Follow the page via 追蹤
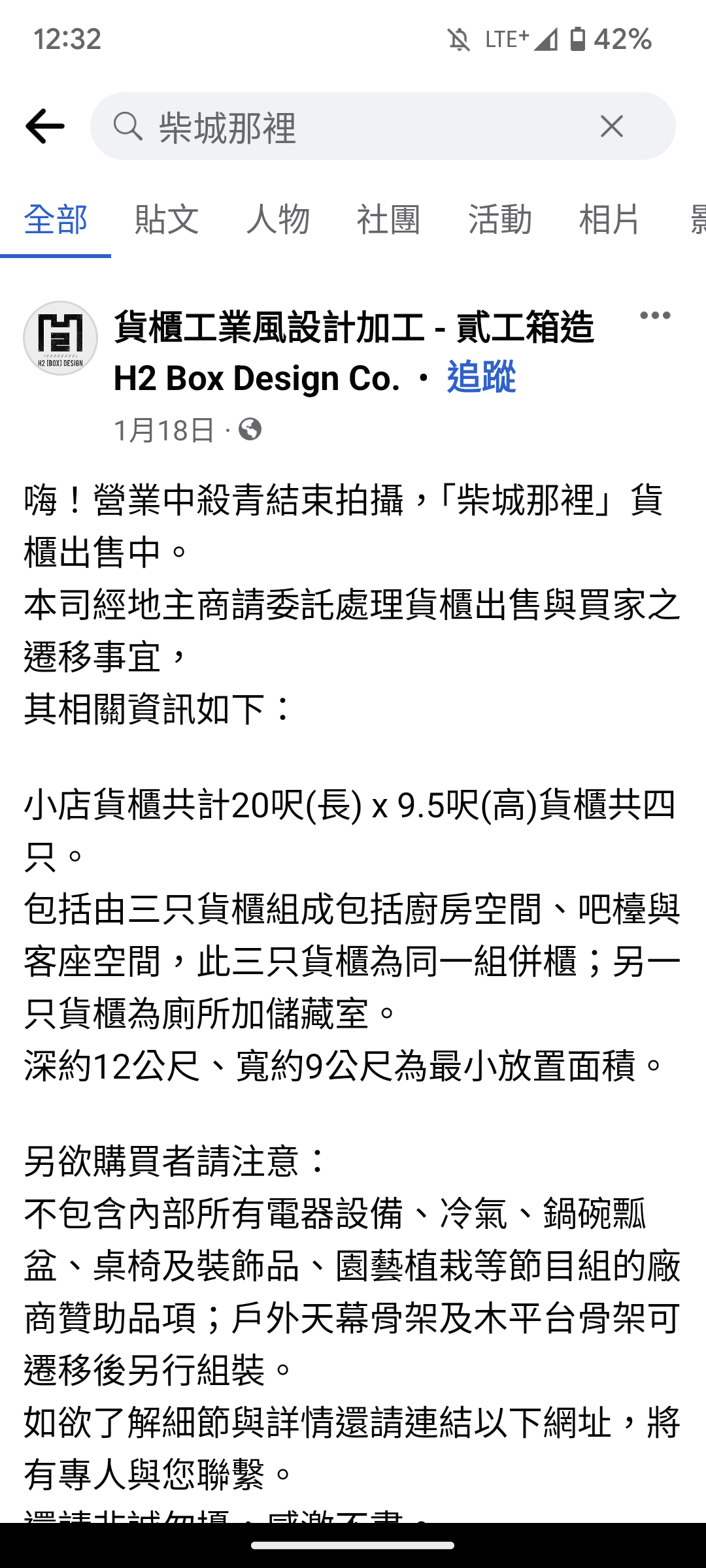The height and width of the screenshot is (1568, 706). coord(481,377)
